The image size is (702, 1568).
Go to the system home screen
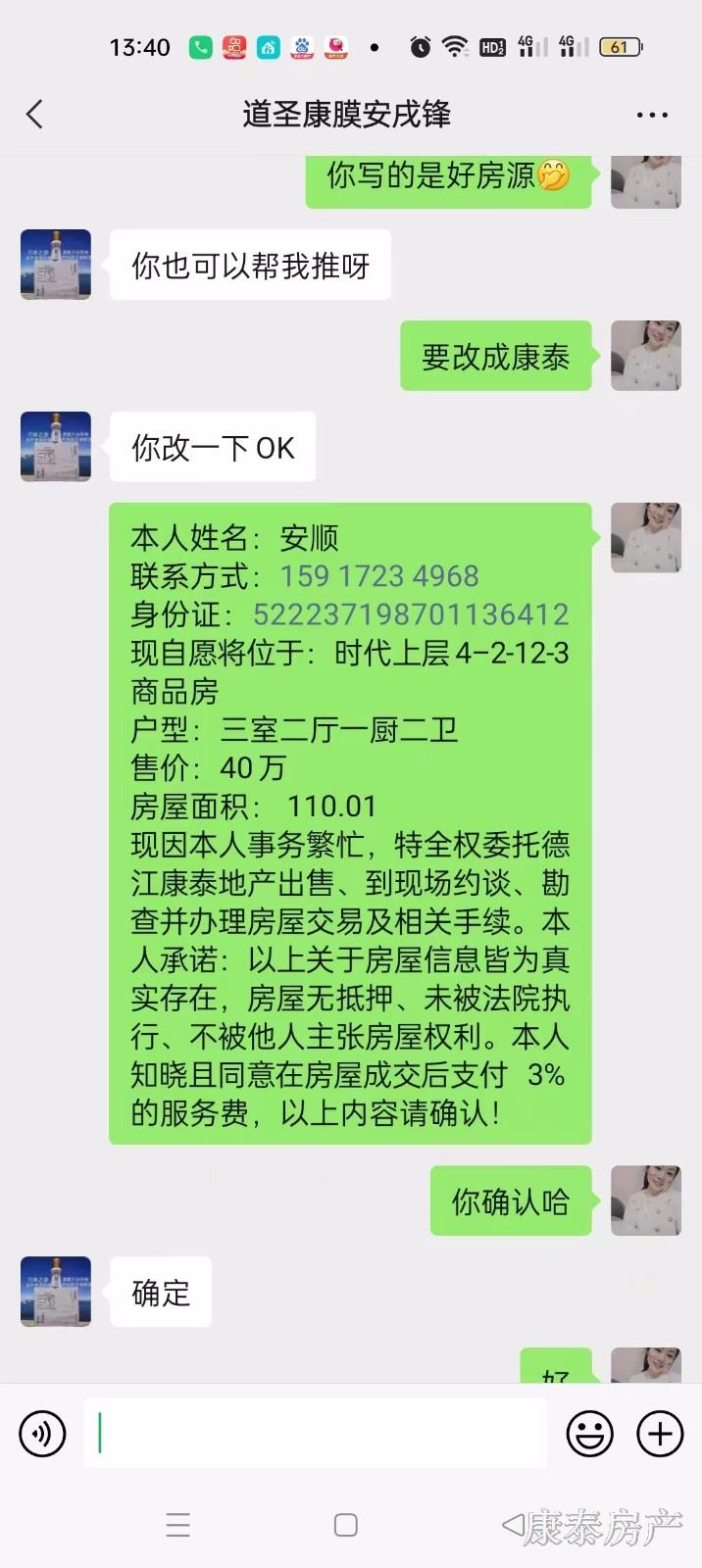pyautogui.click(x=345, y=1525)
